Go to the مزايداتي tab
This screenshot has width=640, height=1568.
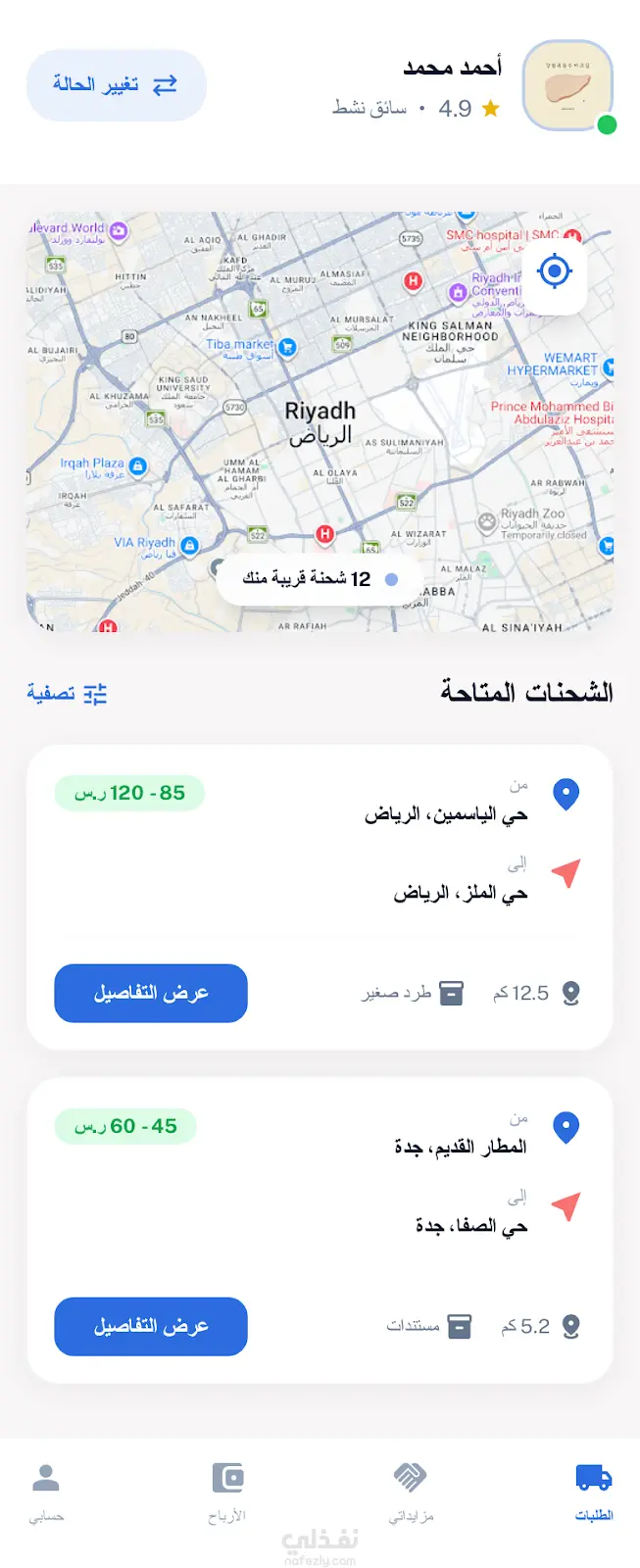411,1492
